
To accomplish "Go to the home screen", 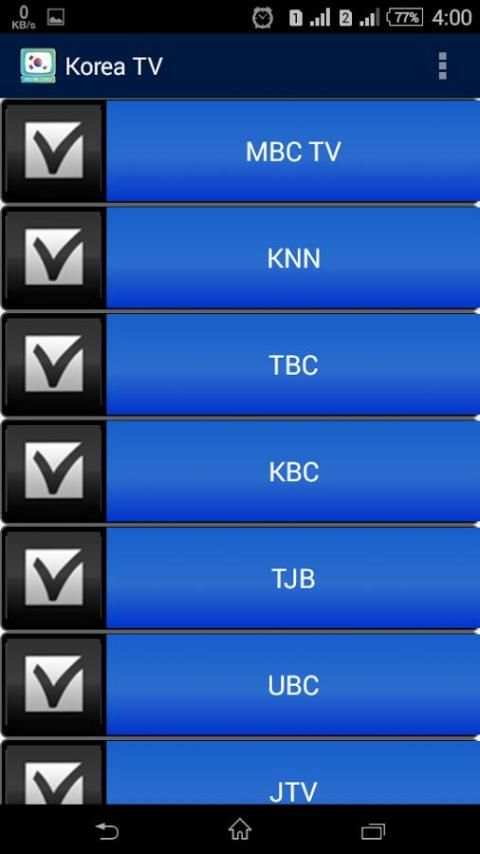I will (x=240, y=829).
